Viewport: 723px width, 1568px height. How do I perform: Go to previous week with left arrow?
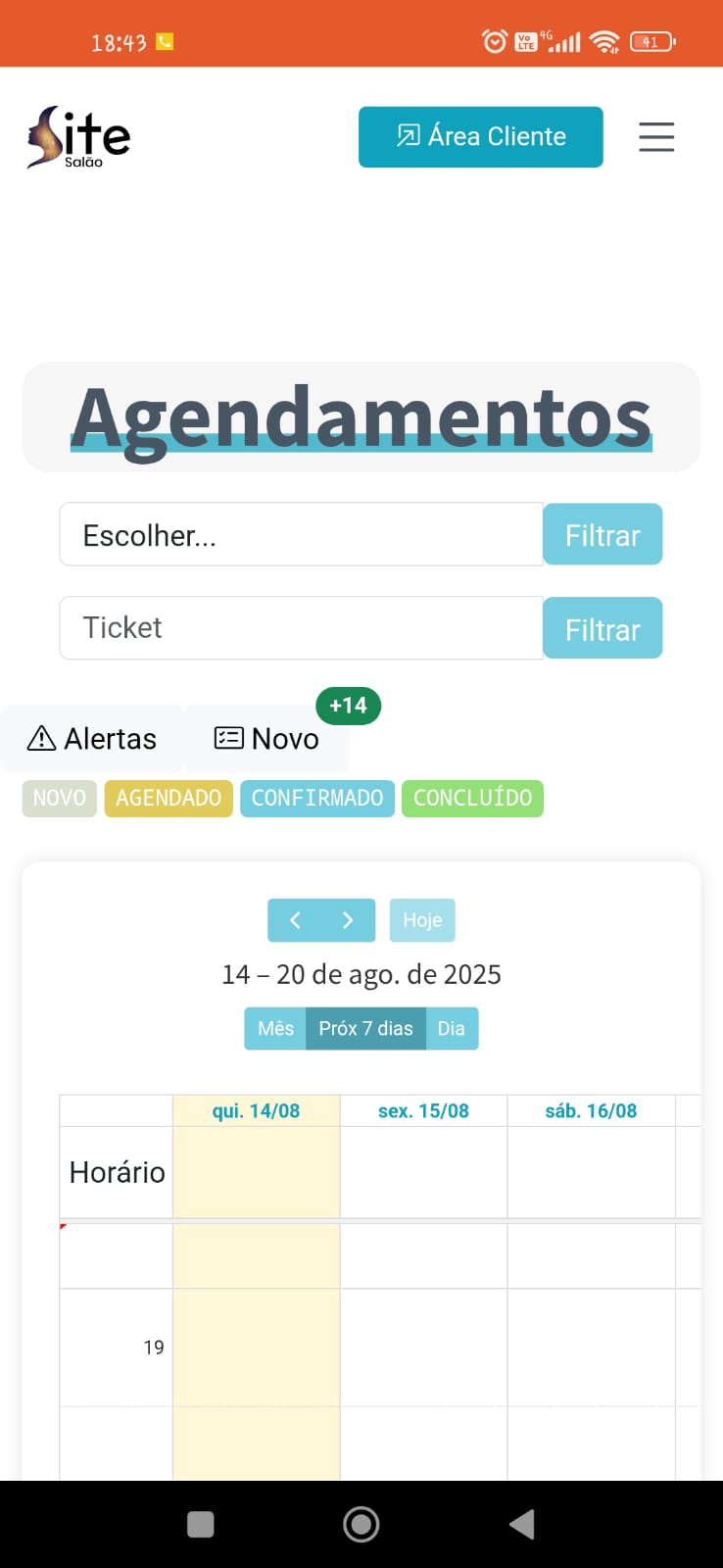click(x=294, y=920)
